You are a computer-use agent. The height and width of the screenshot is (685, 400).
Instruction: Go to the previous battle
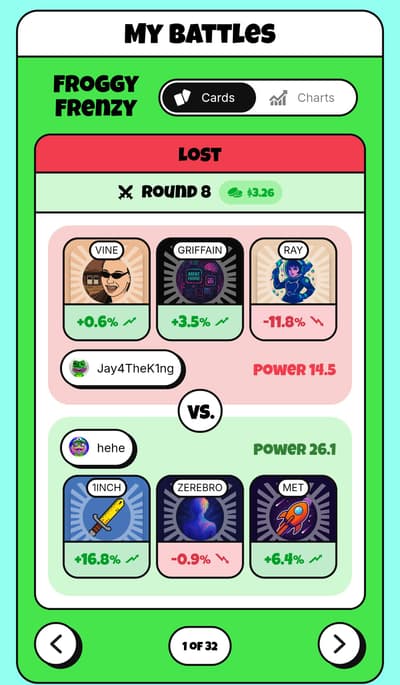pos(56,643)
